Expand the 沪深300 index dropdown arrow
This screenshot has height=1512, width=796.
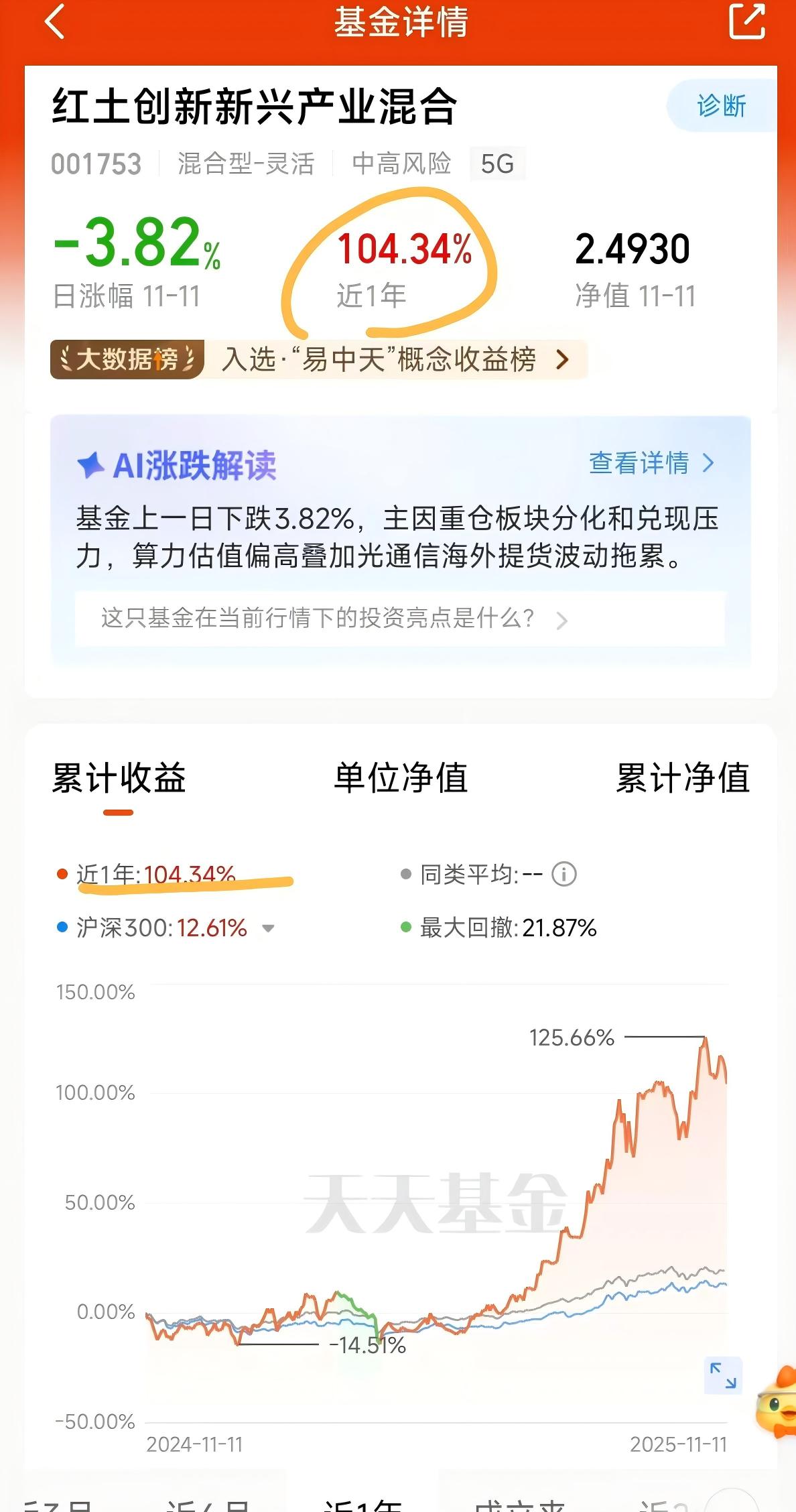pyautogui.click(x=269, y=929)
